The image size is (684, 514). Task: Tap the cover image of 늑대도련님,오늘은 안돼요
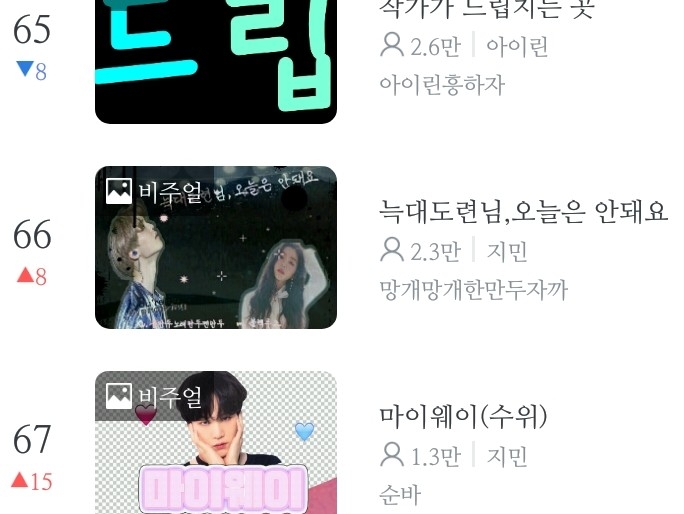[215, 248]
